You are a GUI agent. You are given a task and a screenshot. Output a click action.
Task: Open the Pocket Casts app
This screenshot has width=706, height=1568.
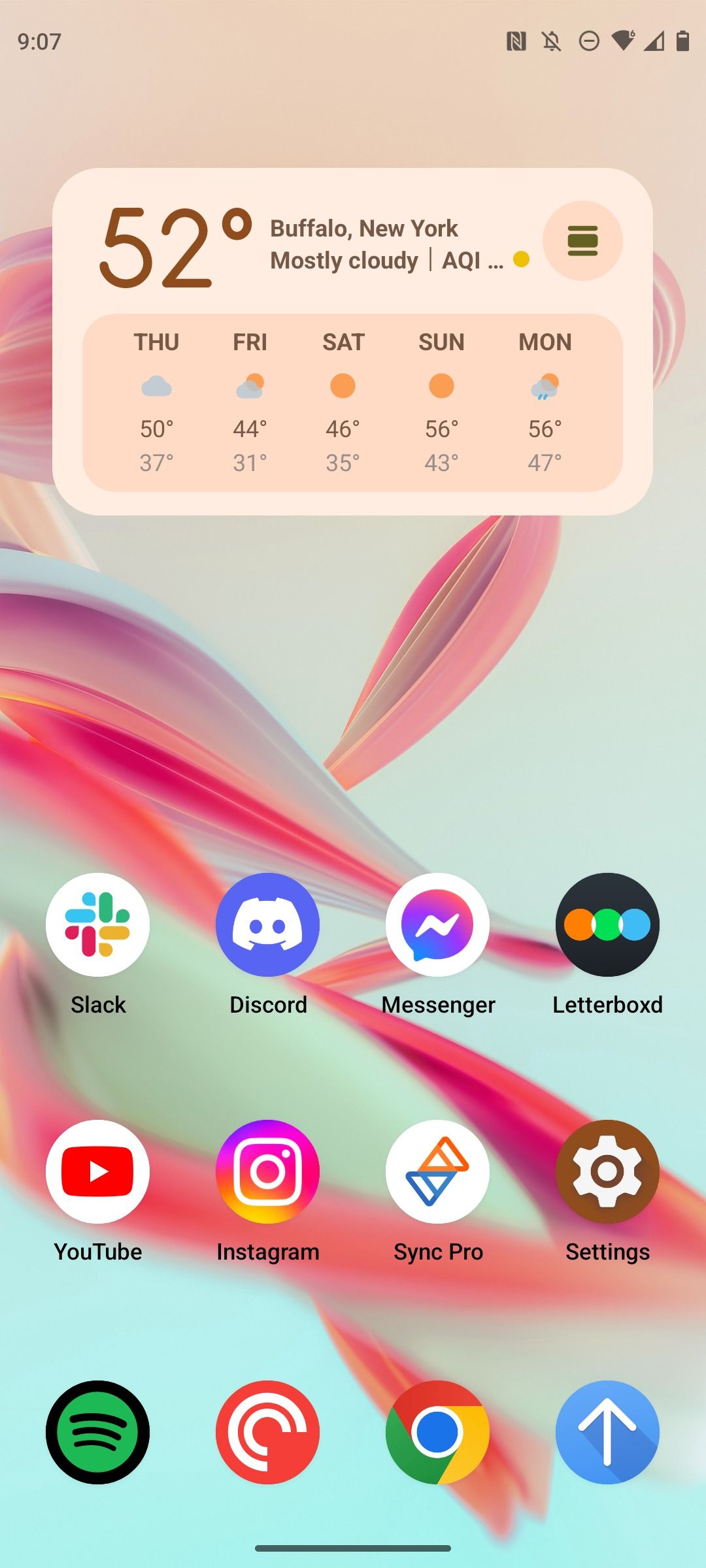pos(267,1432)
